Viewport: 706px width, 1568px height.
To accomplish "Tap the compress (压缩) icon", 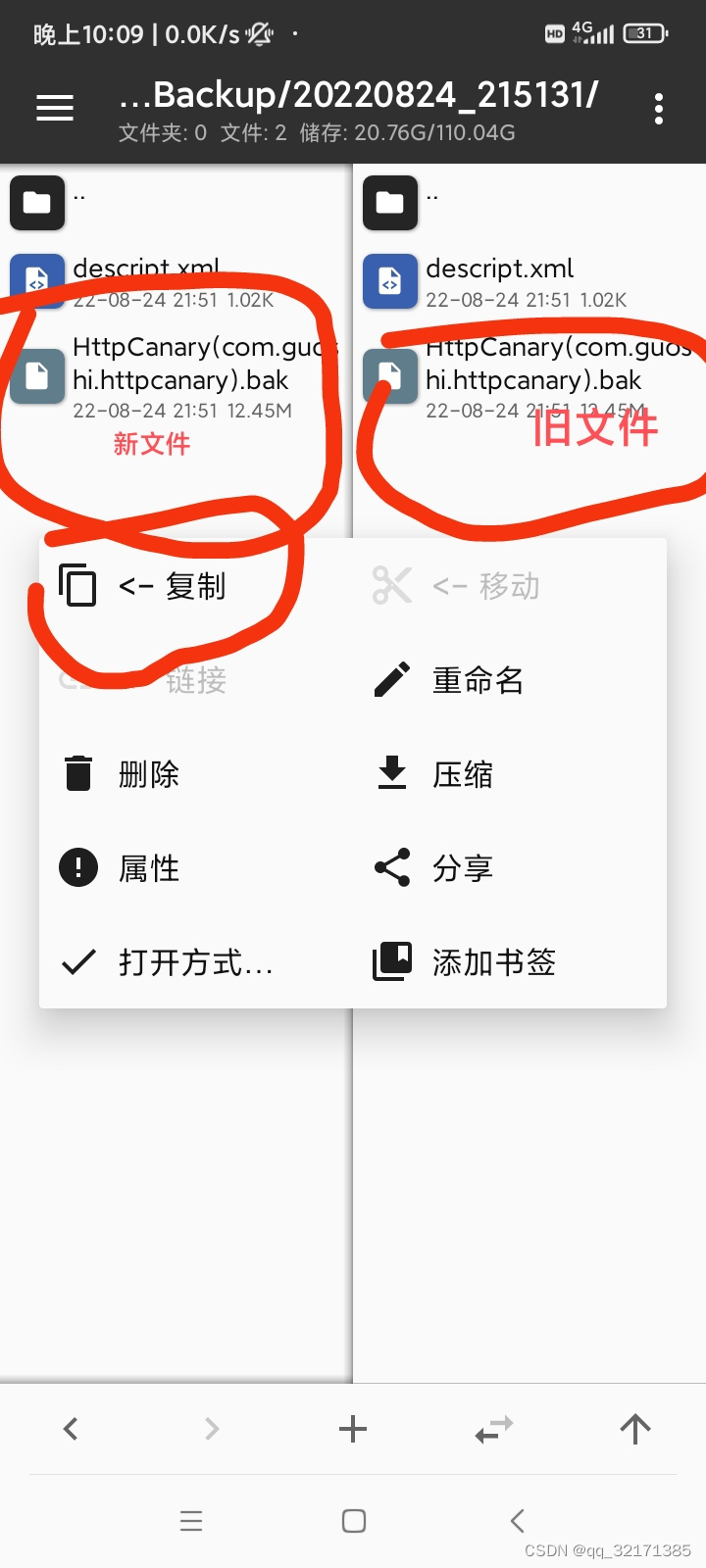I will [x=391, y=773].
